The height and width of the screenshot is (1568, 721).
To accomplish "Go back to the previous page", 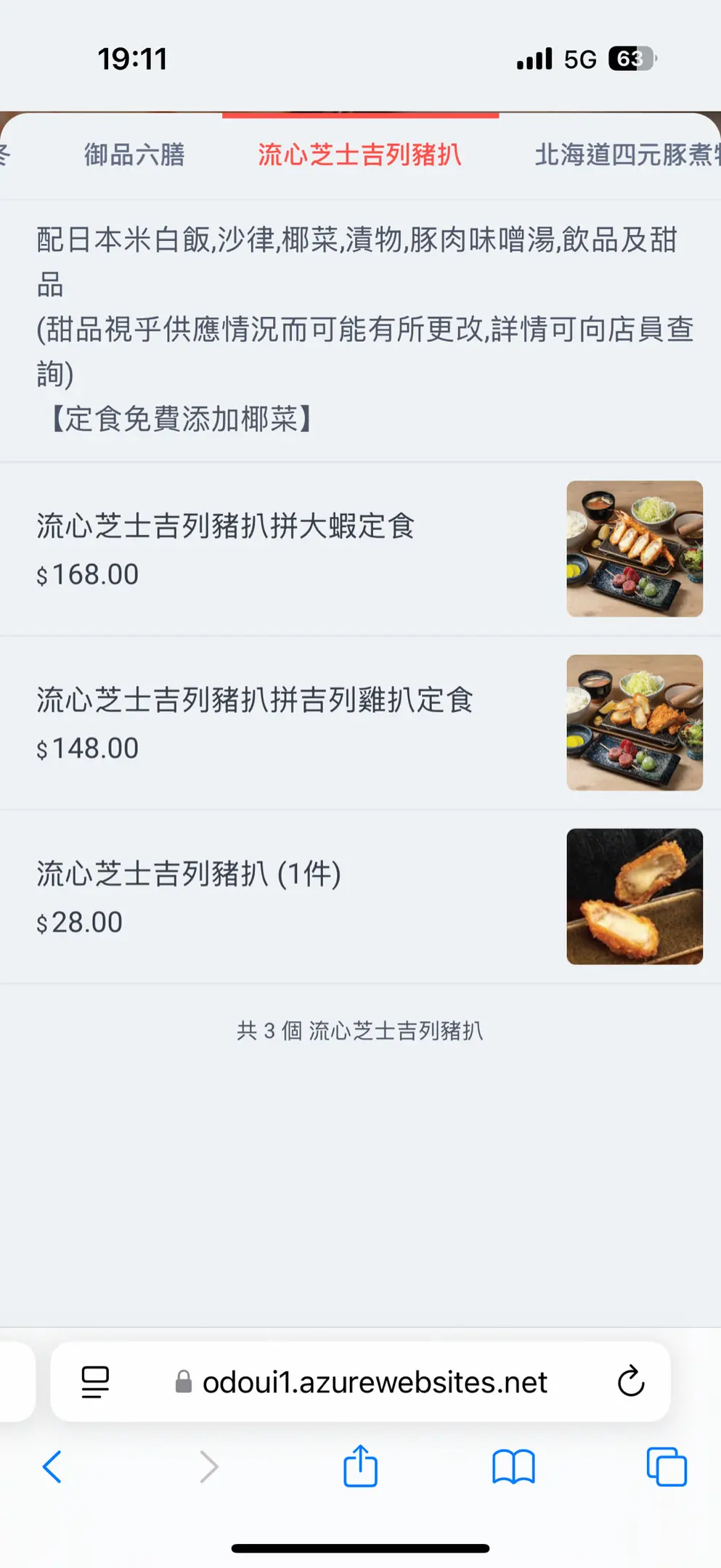I will tap(52, 1467).
